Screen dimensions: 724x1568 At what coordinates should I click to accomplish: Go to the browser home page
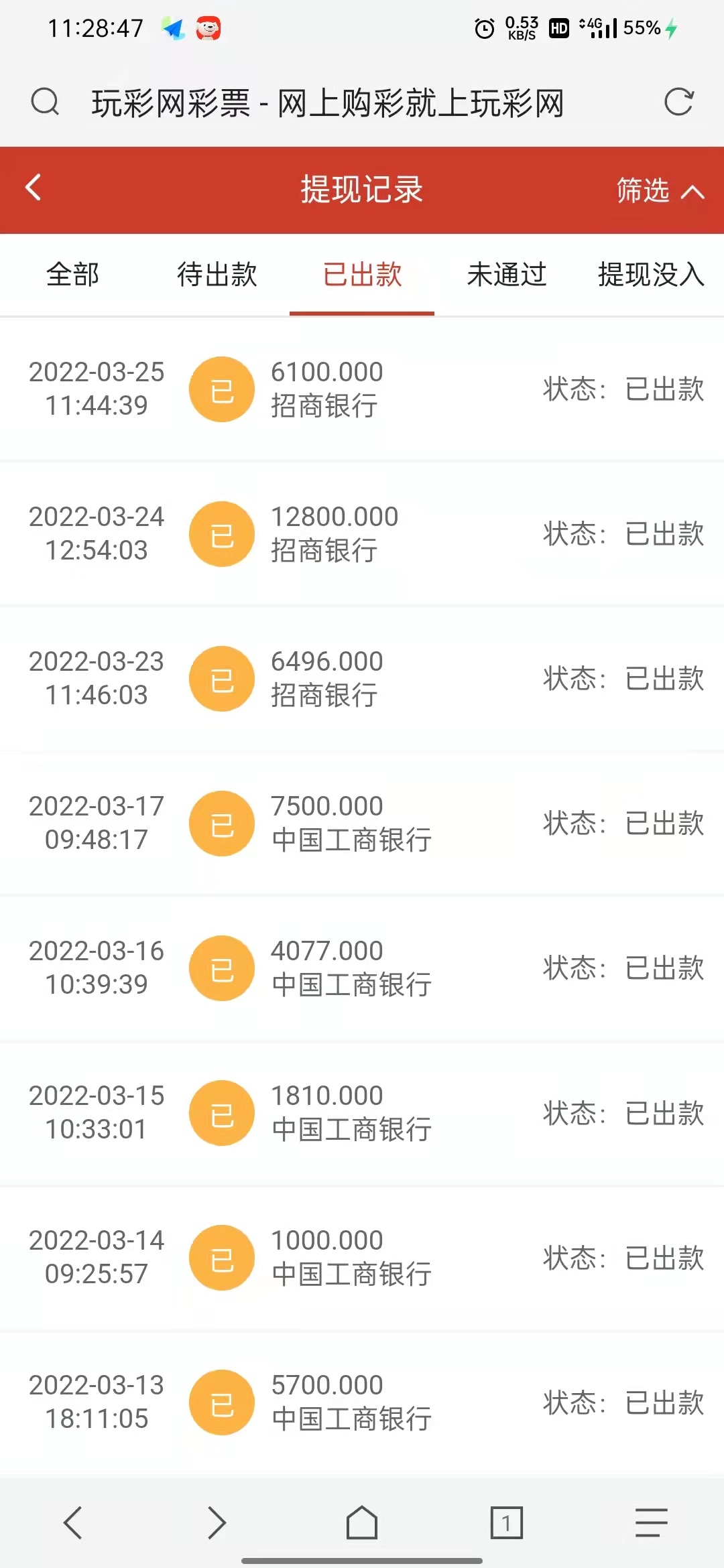point(362,1522)
